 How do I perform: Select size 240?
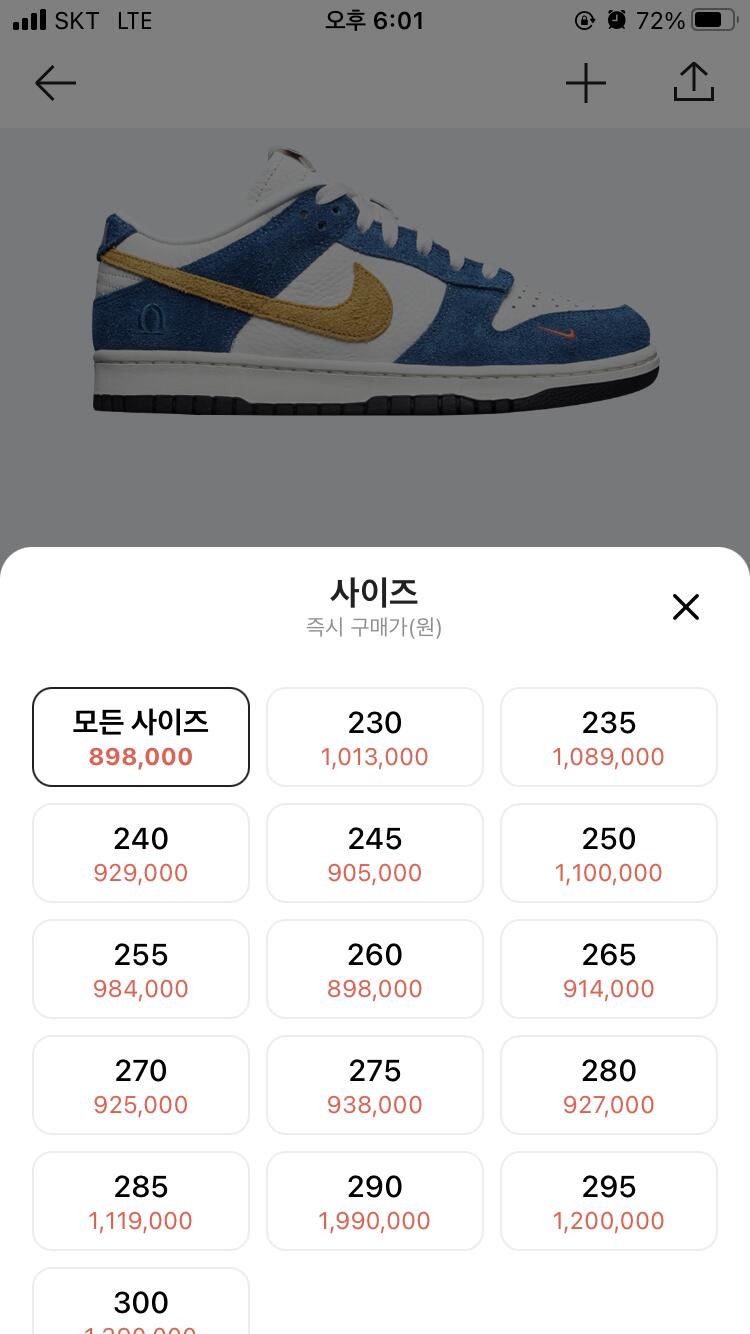coord(141,853)
